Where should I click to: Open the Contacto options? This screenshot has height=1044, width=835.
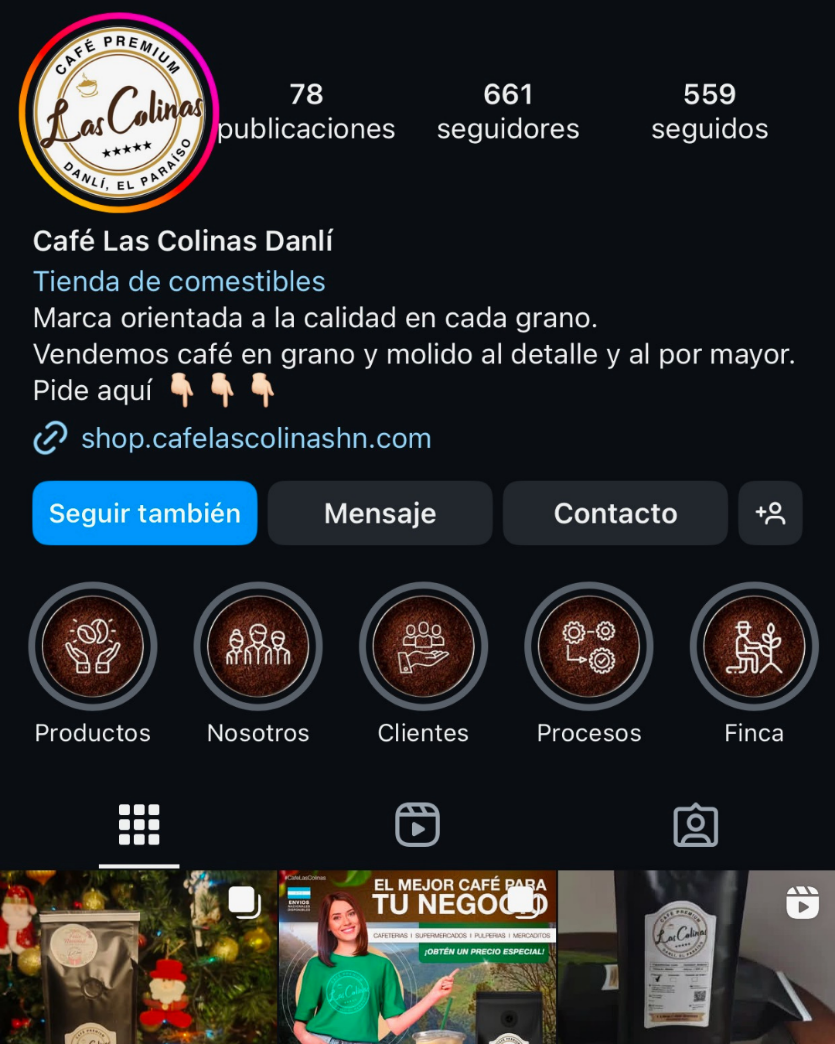(615, 513)
